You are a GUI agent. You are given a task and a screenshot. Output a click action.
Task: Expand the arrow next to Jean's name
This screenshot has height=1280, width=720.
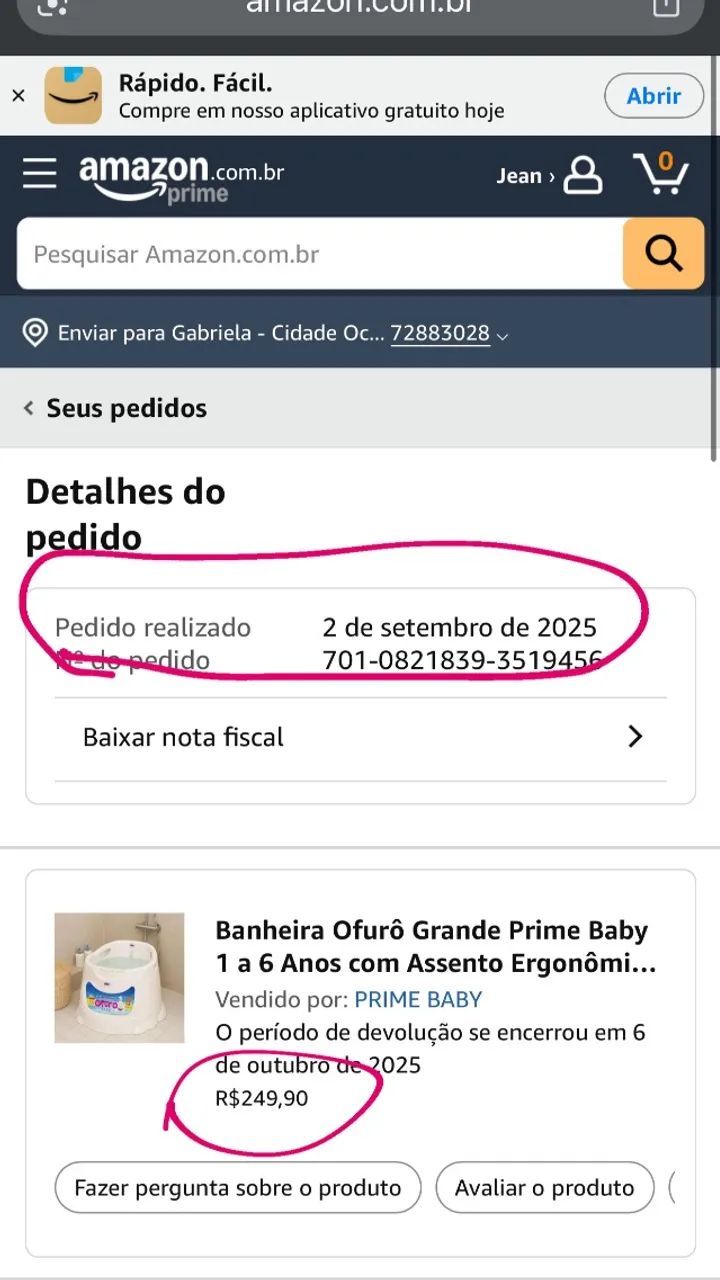coord(549,174)
